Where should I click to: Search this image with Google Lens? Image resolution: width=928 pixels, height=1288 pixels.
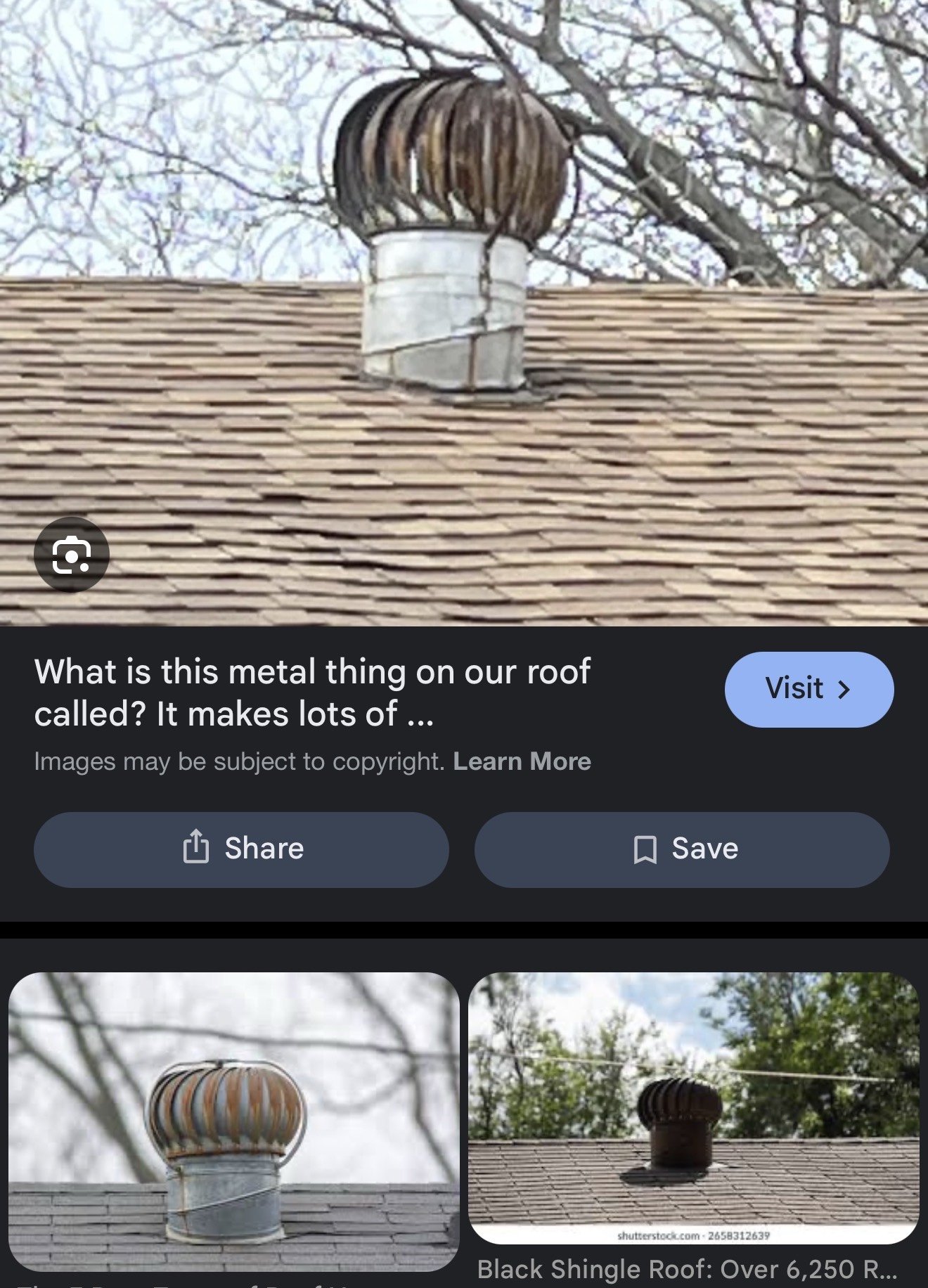pos(72,555)
